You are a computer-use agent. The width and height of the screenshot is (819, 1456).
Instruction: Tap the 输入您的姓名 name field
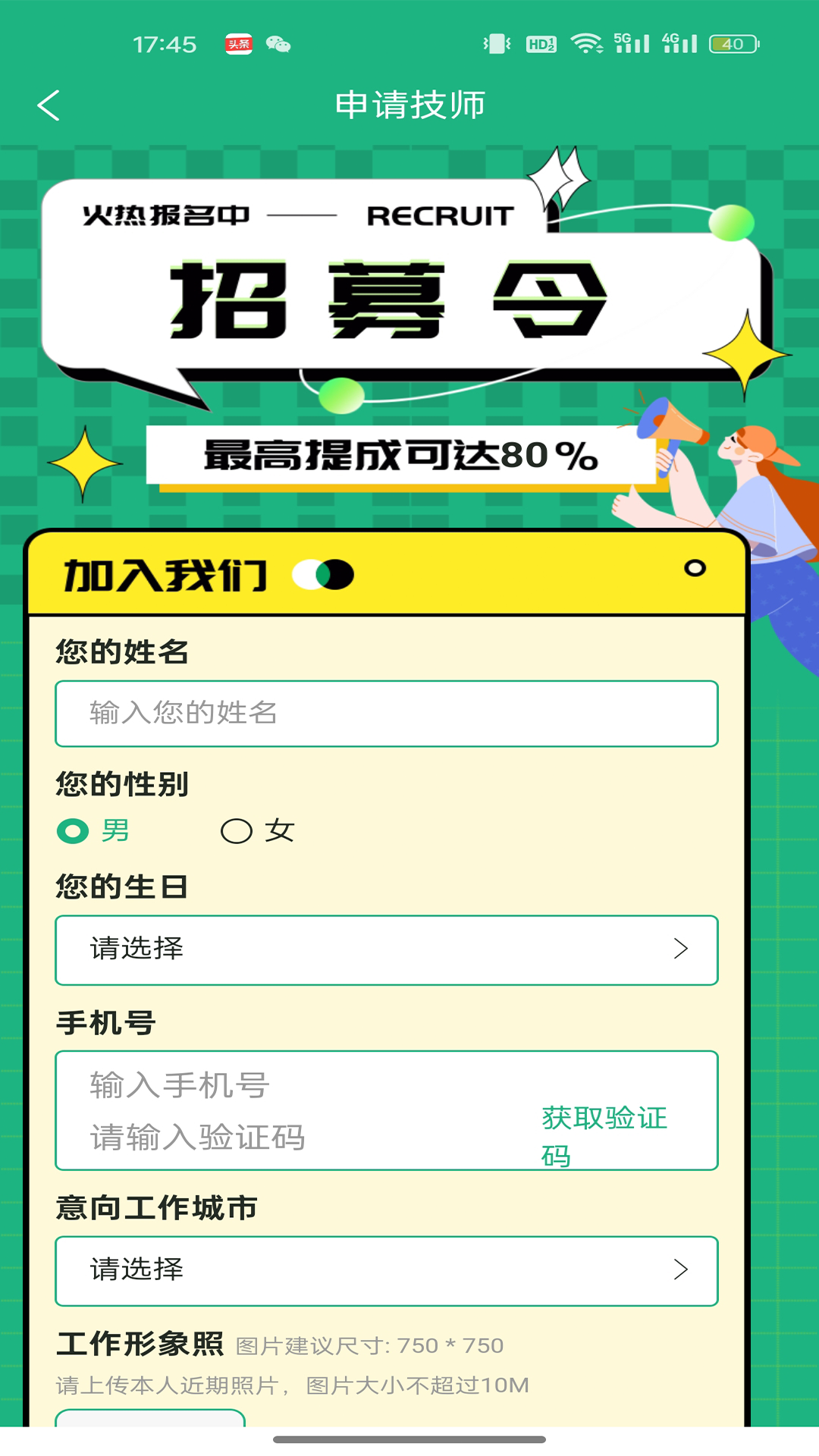tap(386, 714)
